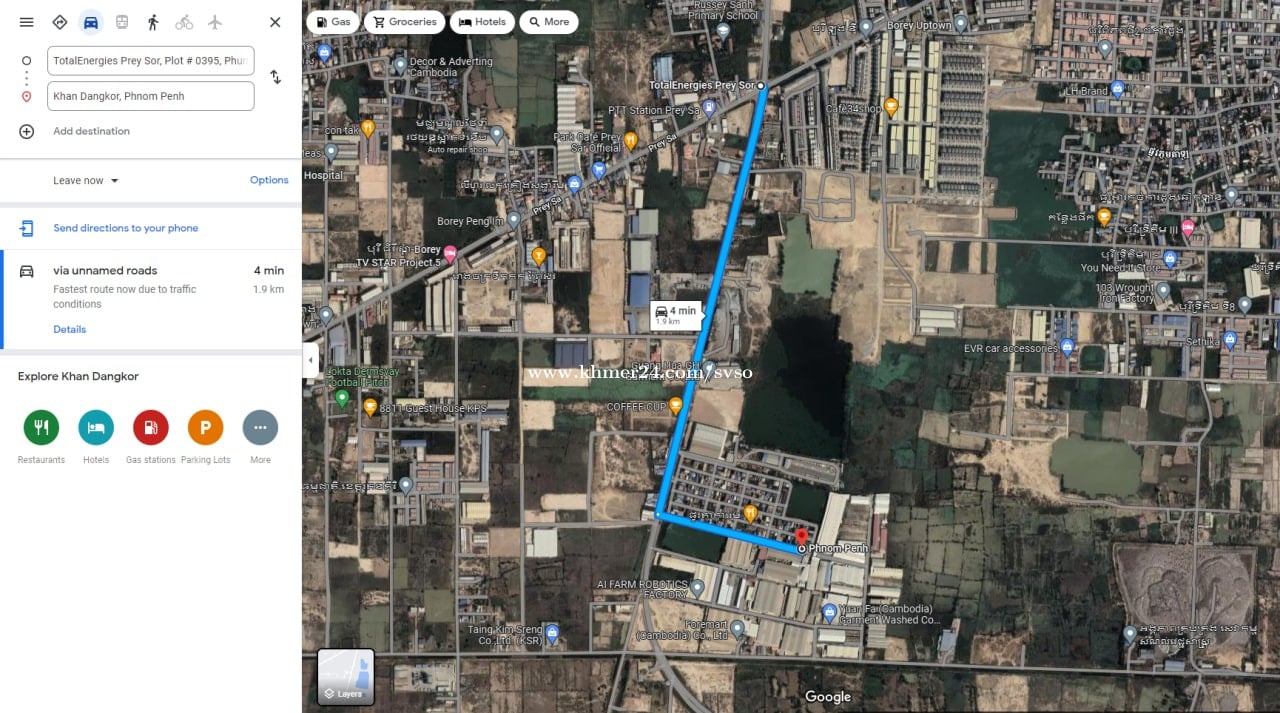Explore Parking Lots nearby

click(x=205, y=428)
